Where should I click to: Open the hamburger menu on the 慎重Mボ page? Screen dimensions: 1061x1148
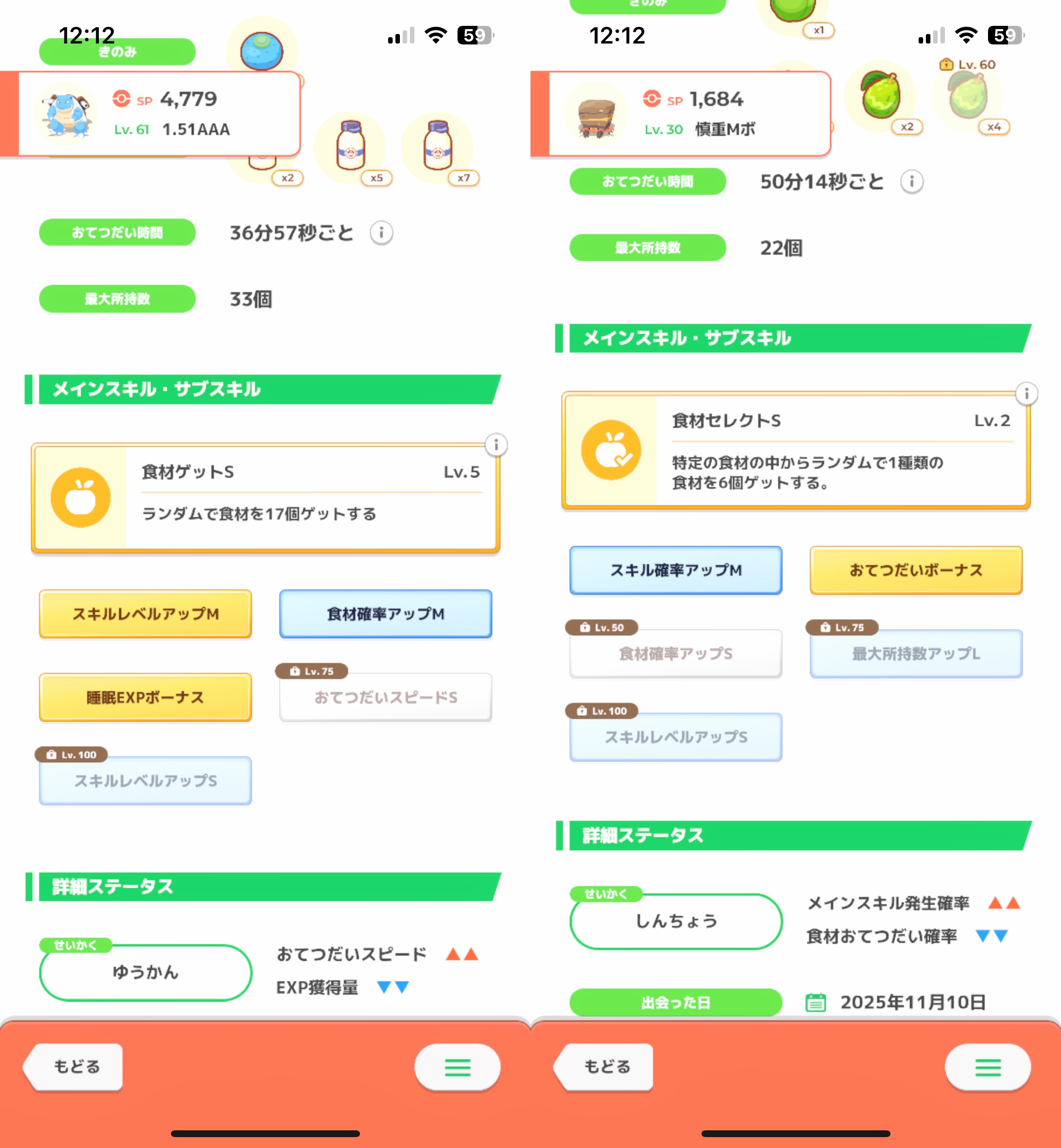coord(988,1067)
